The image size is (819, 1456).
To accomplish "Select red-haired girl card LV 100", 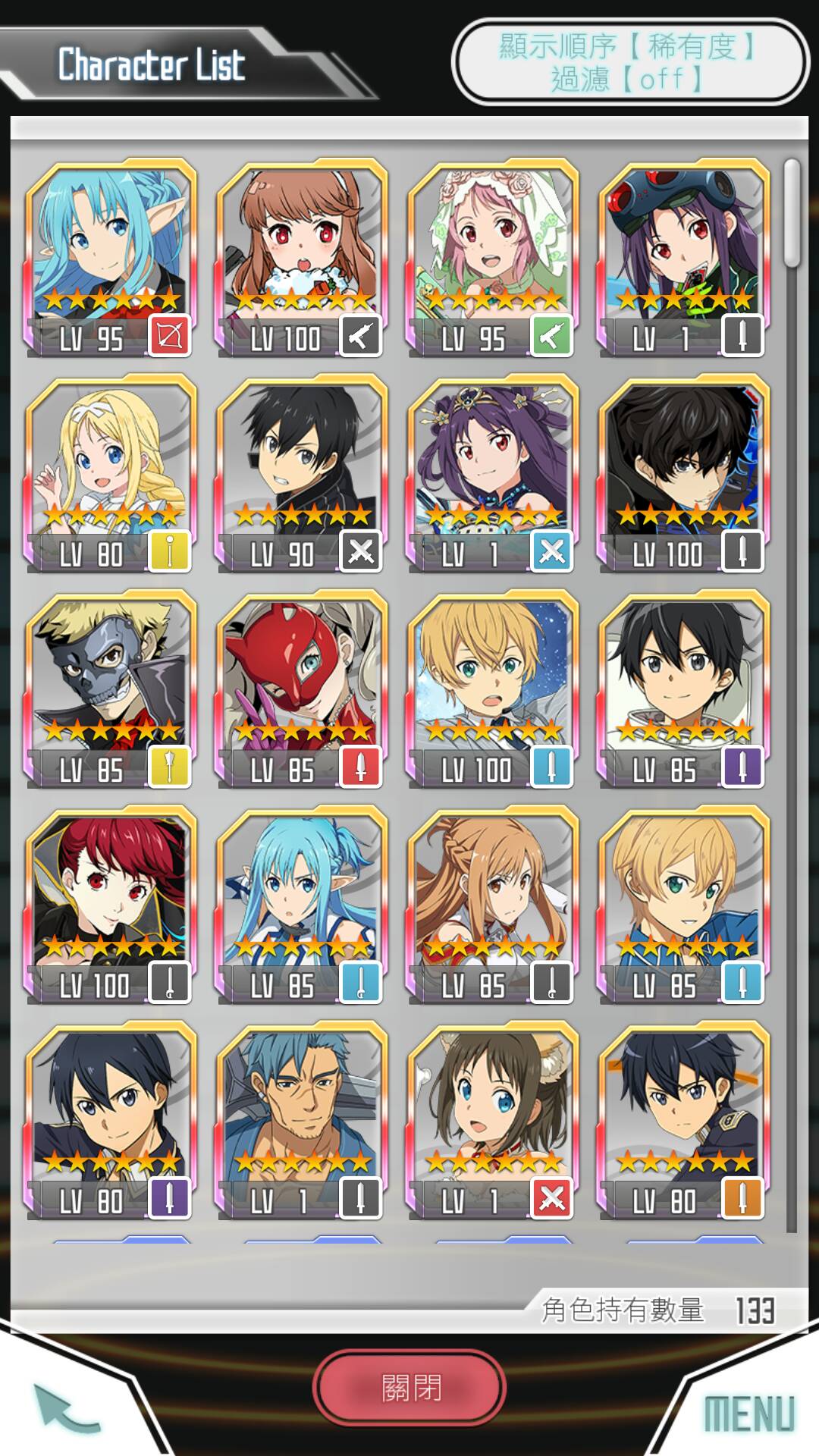I will click(x=111, y=904).
